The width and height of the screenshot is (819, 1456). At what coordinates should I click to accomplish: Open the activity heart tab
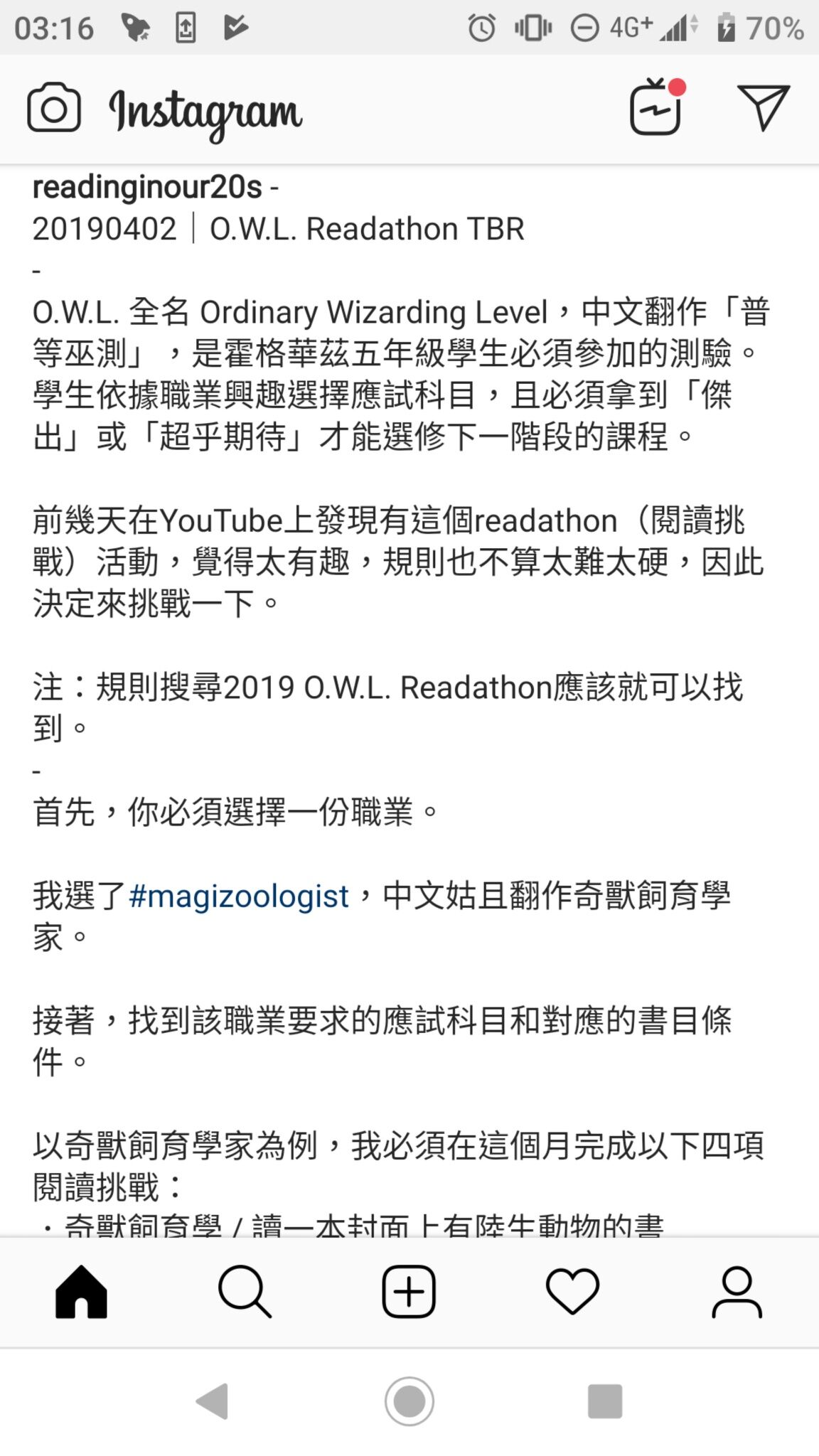coord(572,1291)
